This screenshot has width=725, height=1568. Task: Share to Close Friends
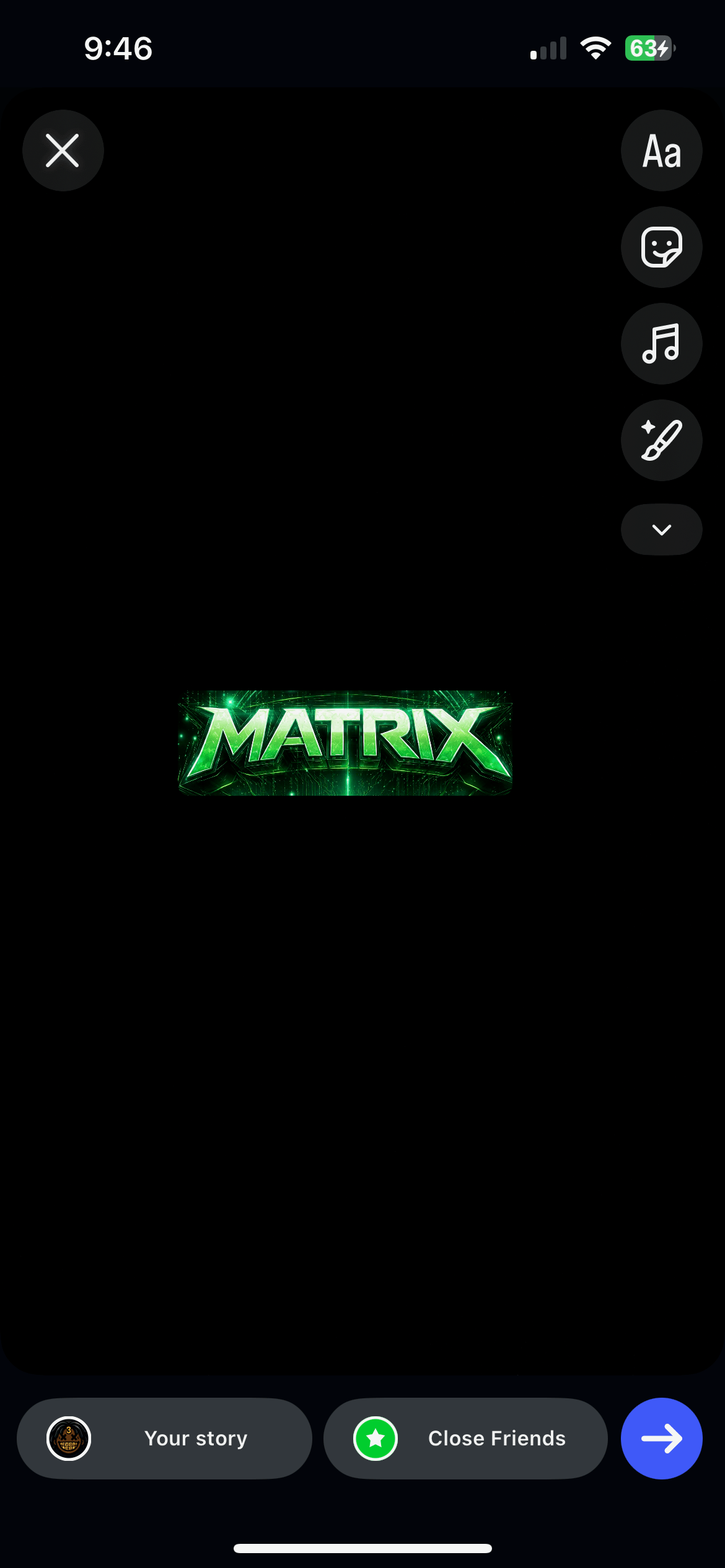465,1438
